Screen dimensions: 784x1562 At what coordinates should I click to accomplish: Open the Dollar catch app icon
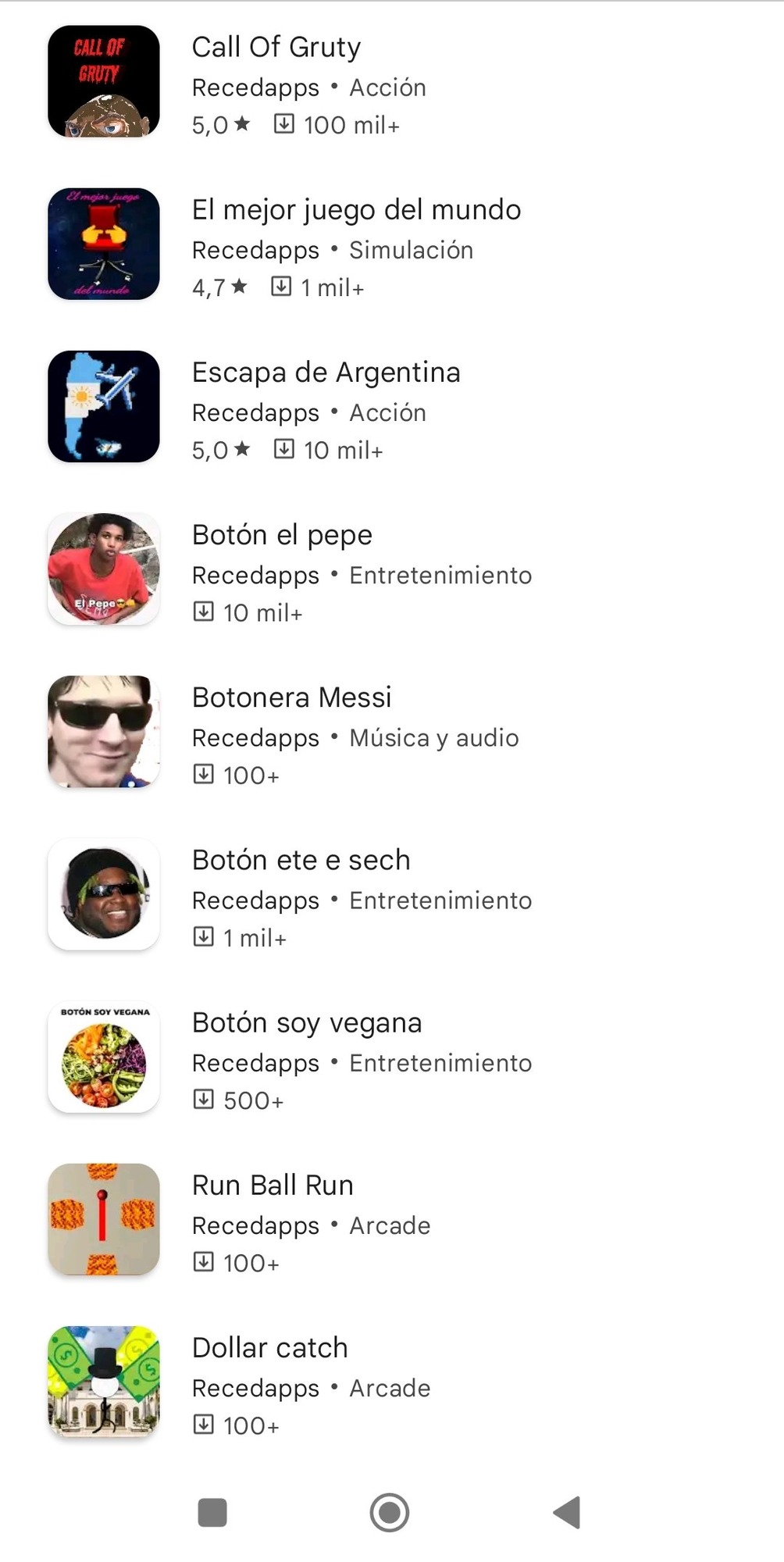pos(103,1382)
